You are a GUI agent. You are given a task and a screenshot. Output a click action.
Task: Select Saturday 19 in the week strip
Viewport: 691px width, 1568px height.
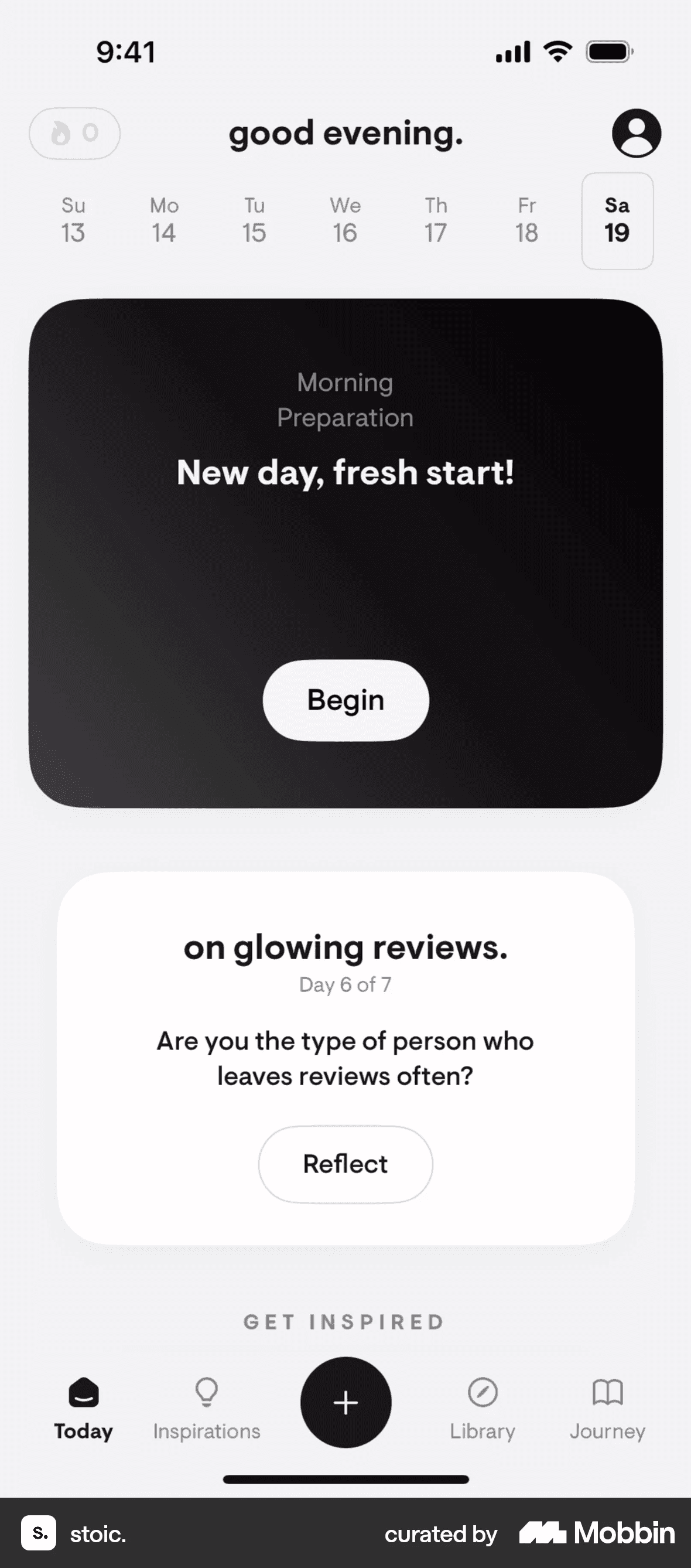pyautogui.click(x=617, y=220)
